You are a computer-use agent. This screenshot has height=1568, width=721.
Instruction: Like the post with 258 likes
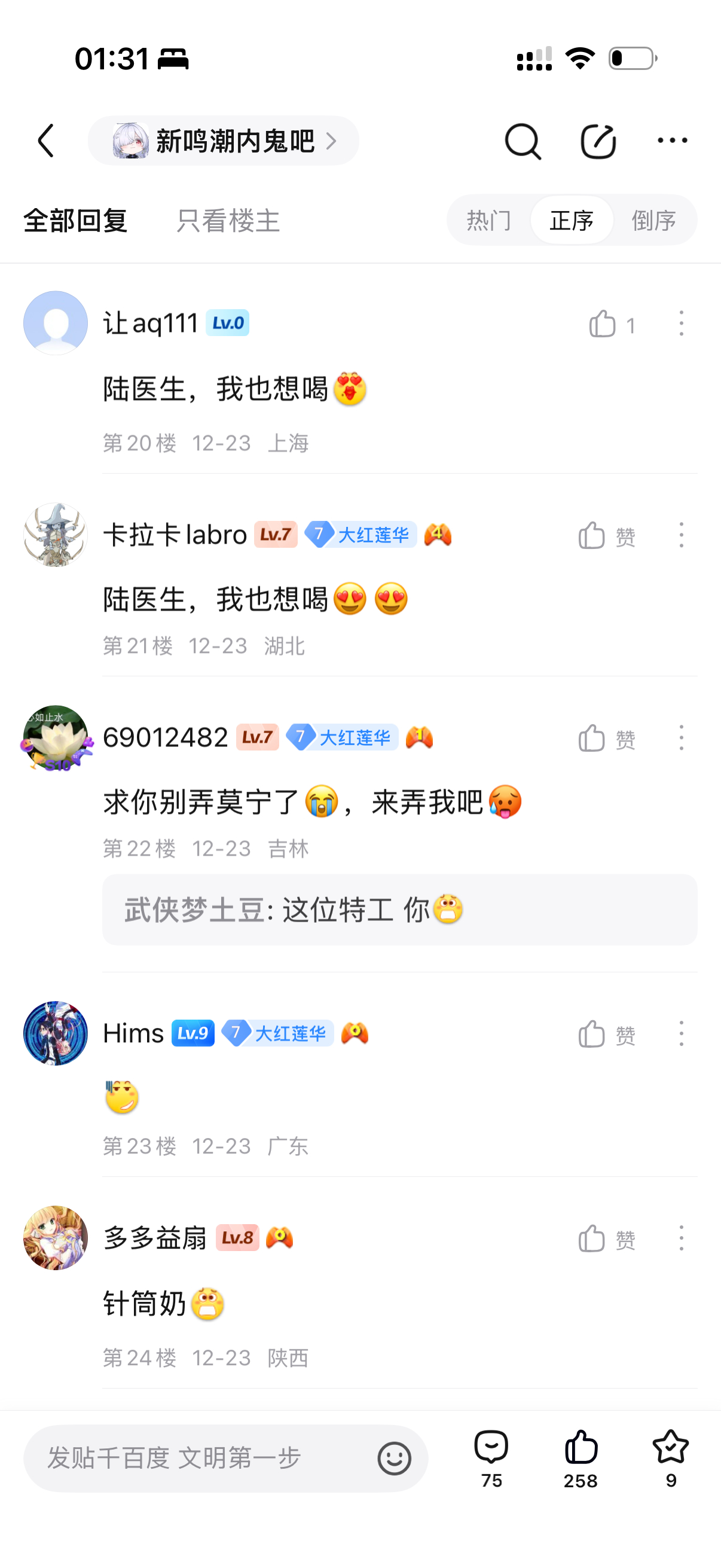click(581, 1457)
